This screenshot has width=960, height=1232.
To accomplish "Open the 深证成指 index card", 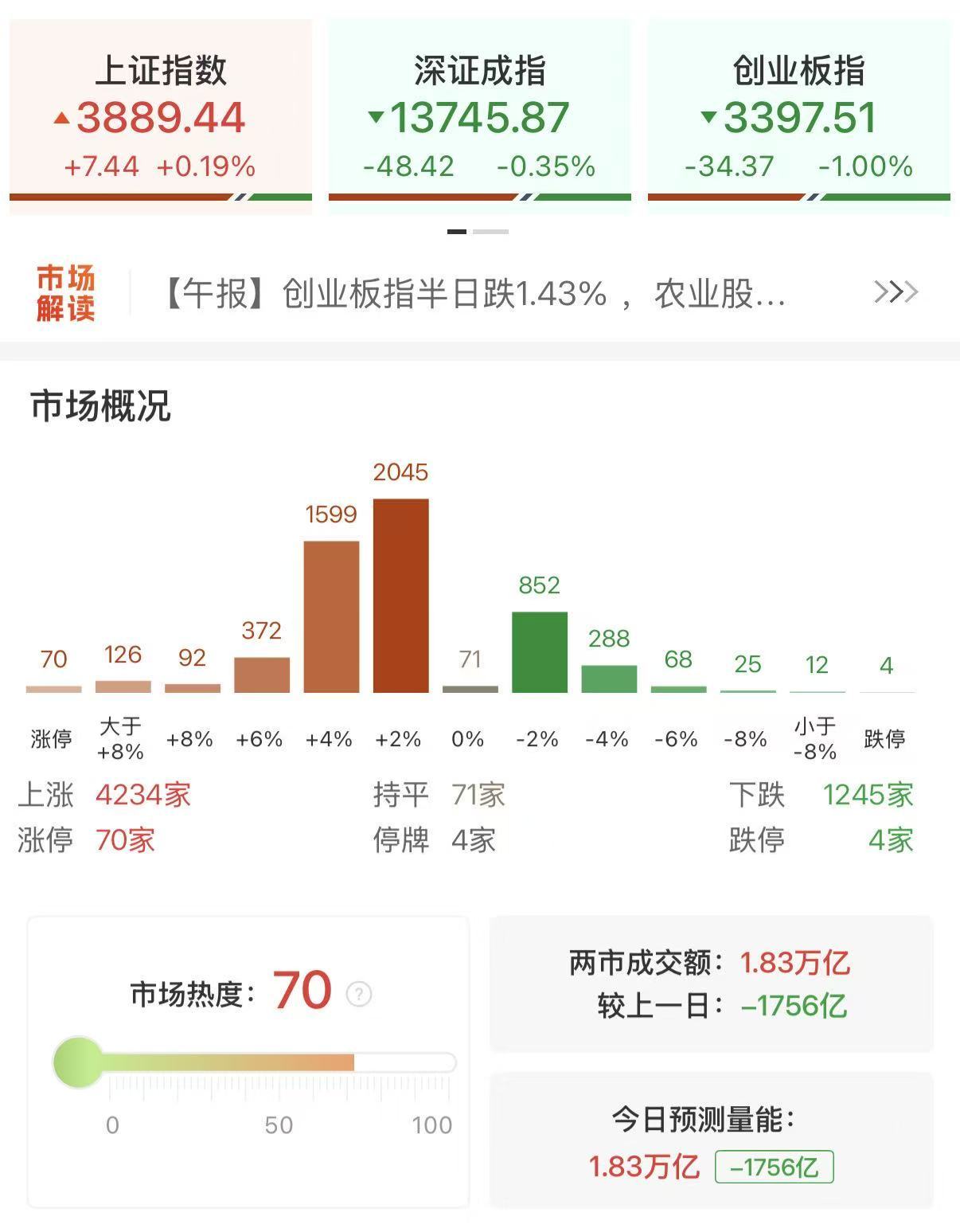I will tap(480, 117).
